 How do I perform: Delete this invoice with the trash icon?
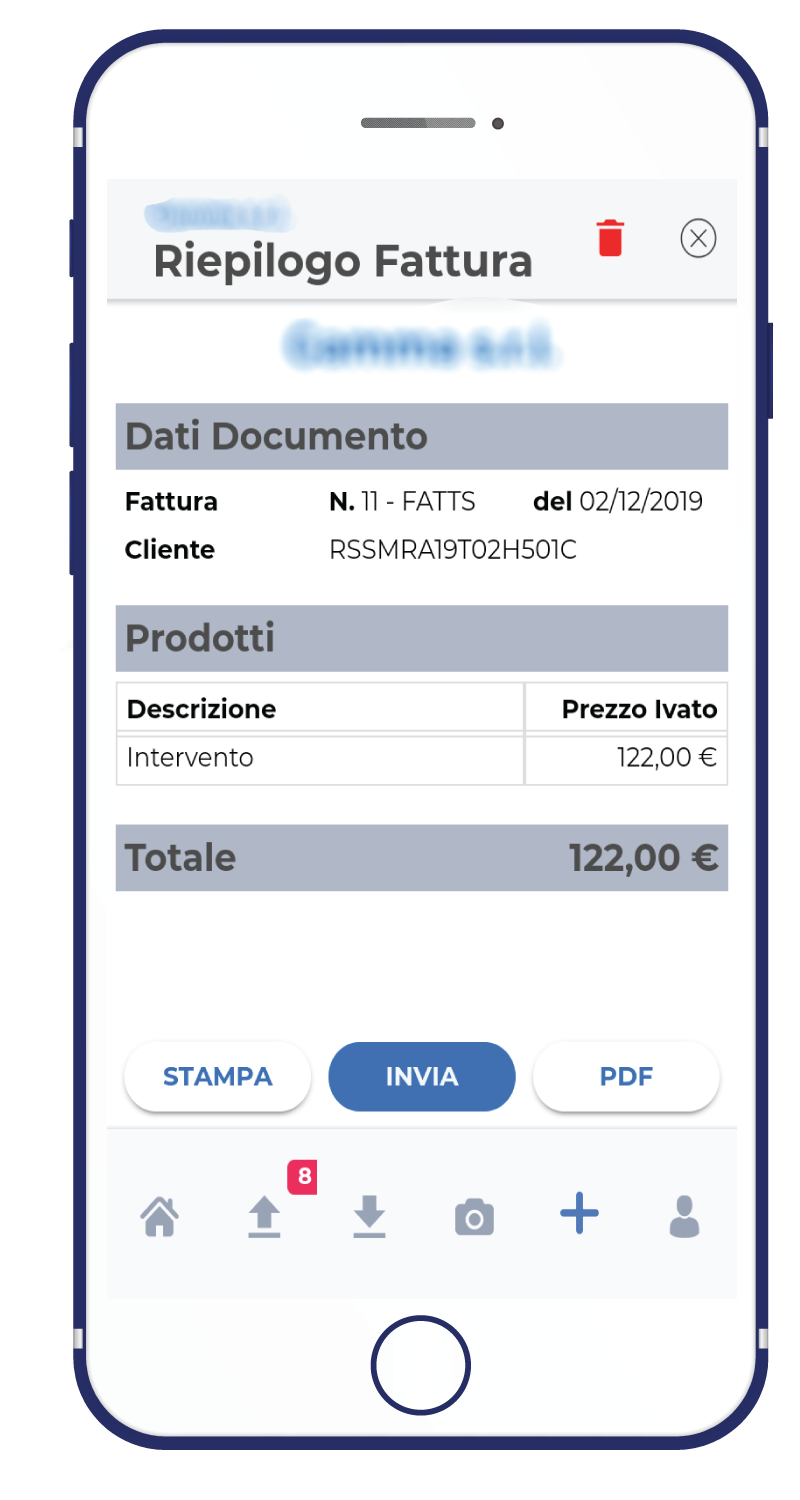(610, 238)
